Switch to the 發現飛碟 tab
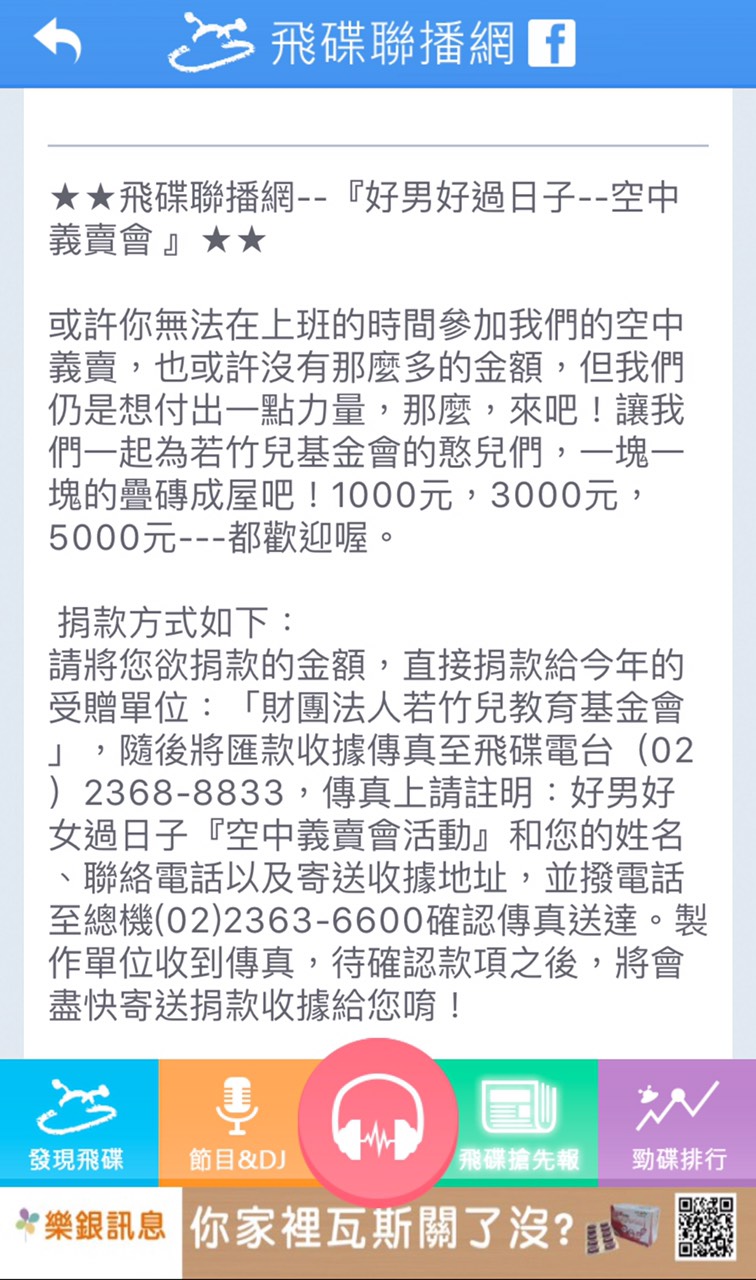The height and width of the screenshot is (1280, 756). (78, 1122)
